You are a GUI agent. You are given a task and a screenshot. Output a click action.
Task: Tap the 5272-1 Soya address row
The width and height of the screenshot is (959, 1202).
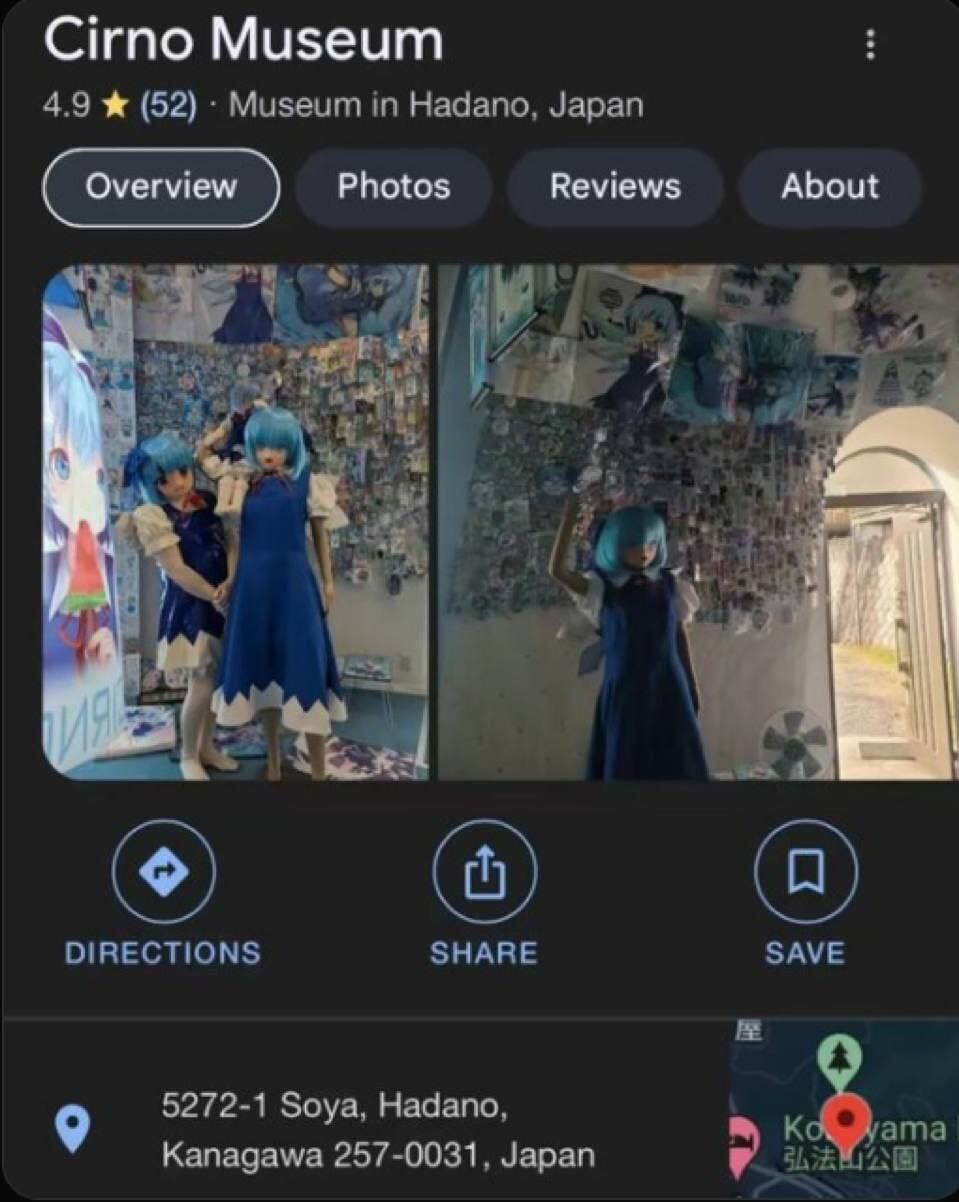(378, 1130)
